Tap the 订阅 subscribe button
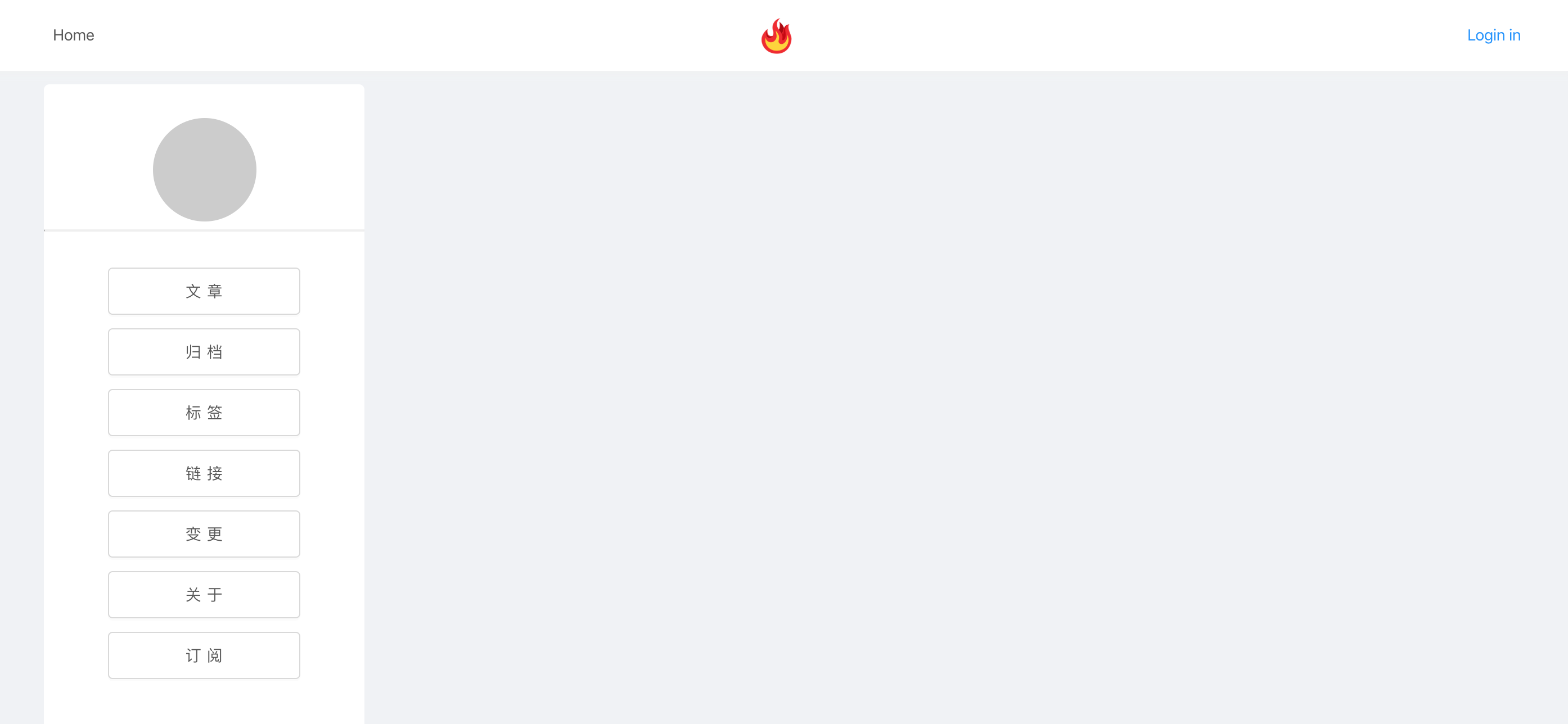This screenshot has height=724, width=1568. [204, 655]
